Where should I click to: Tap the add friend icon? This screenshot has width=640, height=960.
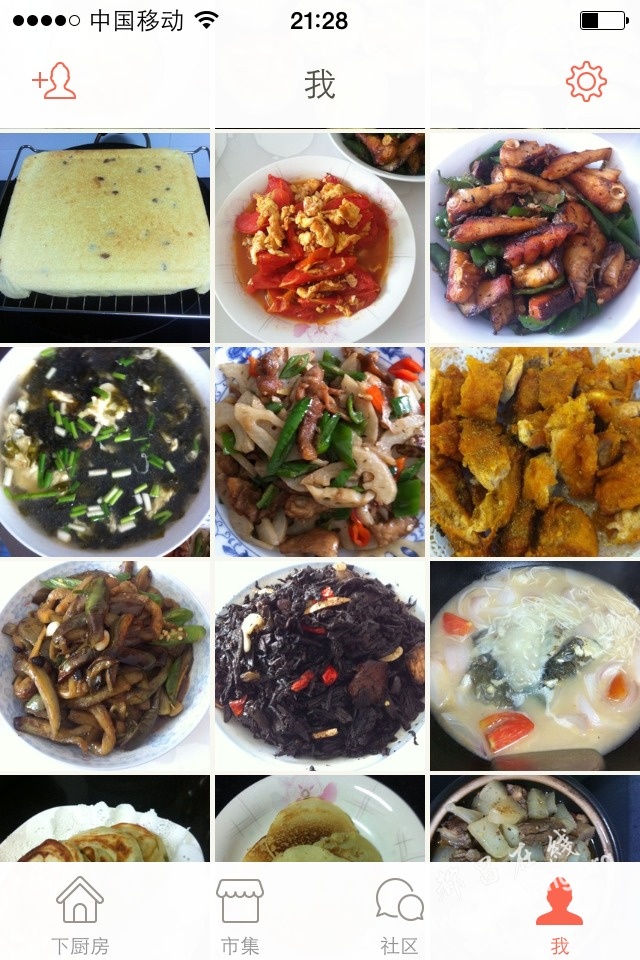(x=54, y=82)
